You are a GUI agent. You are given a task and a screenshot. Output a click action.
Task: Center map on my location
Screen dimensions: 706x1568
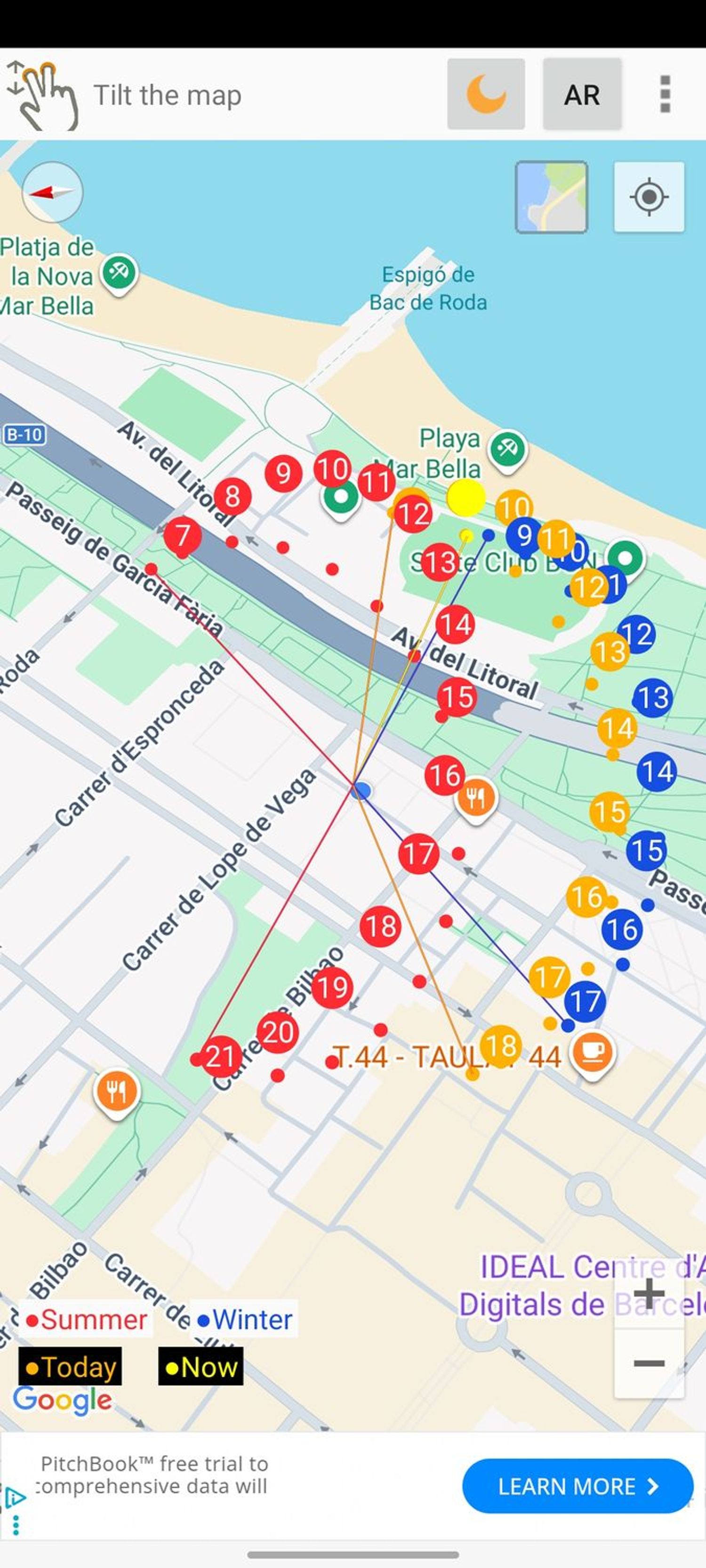649,197
